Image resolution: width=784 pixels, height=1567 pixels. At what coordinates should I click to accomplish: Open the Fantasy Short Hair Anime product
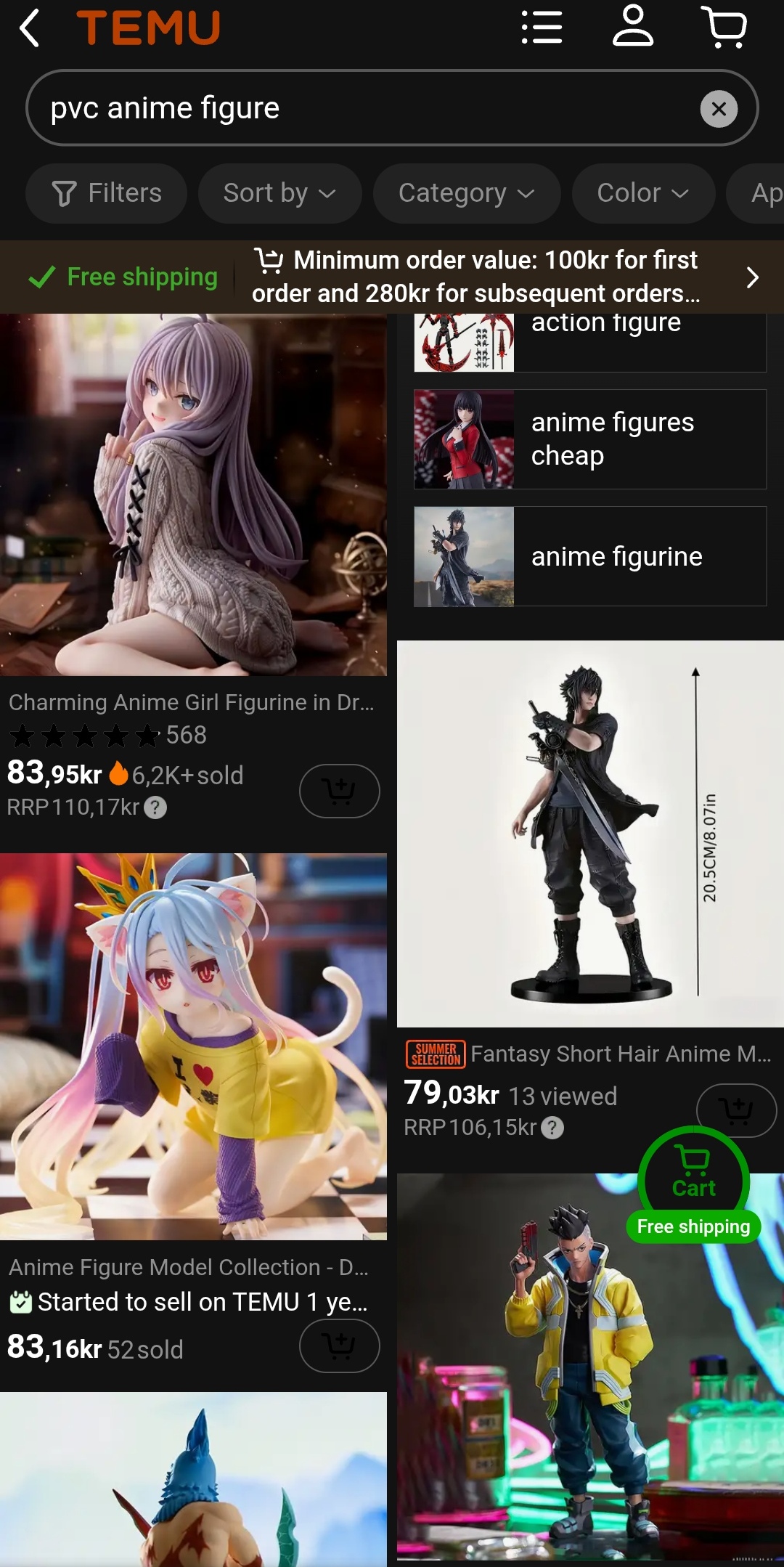[589, 834]
